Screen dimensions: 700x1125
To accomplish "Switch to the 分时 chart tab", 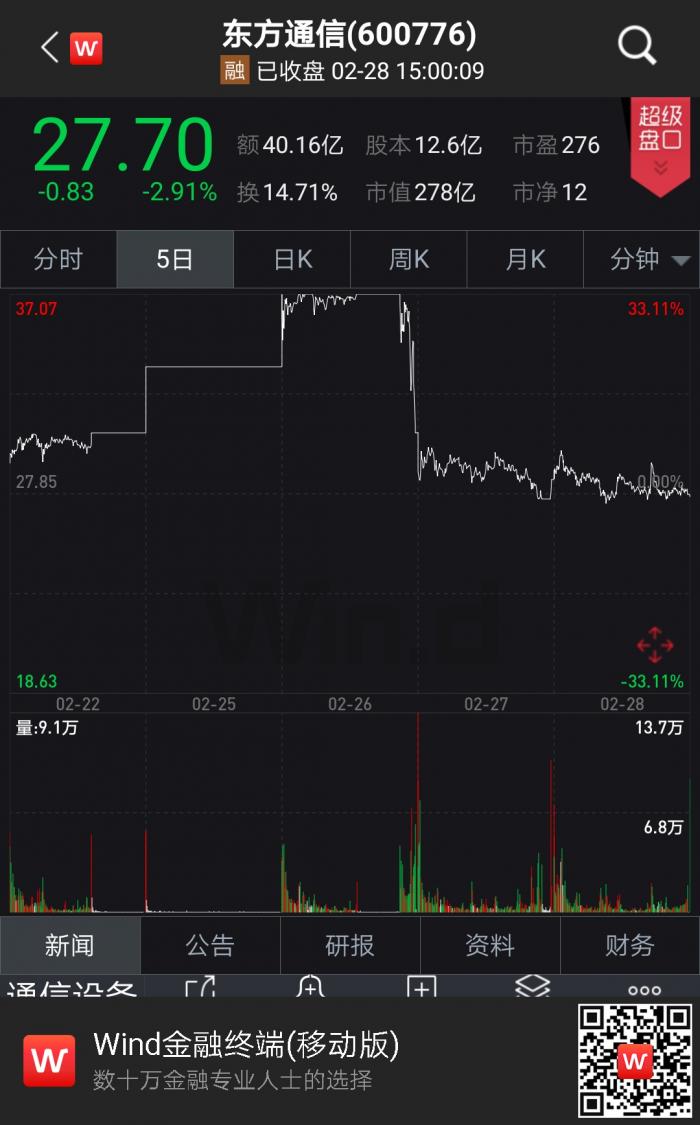I will coord(58,260).
